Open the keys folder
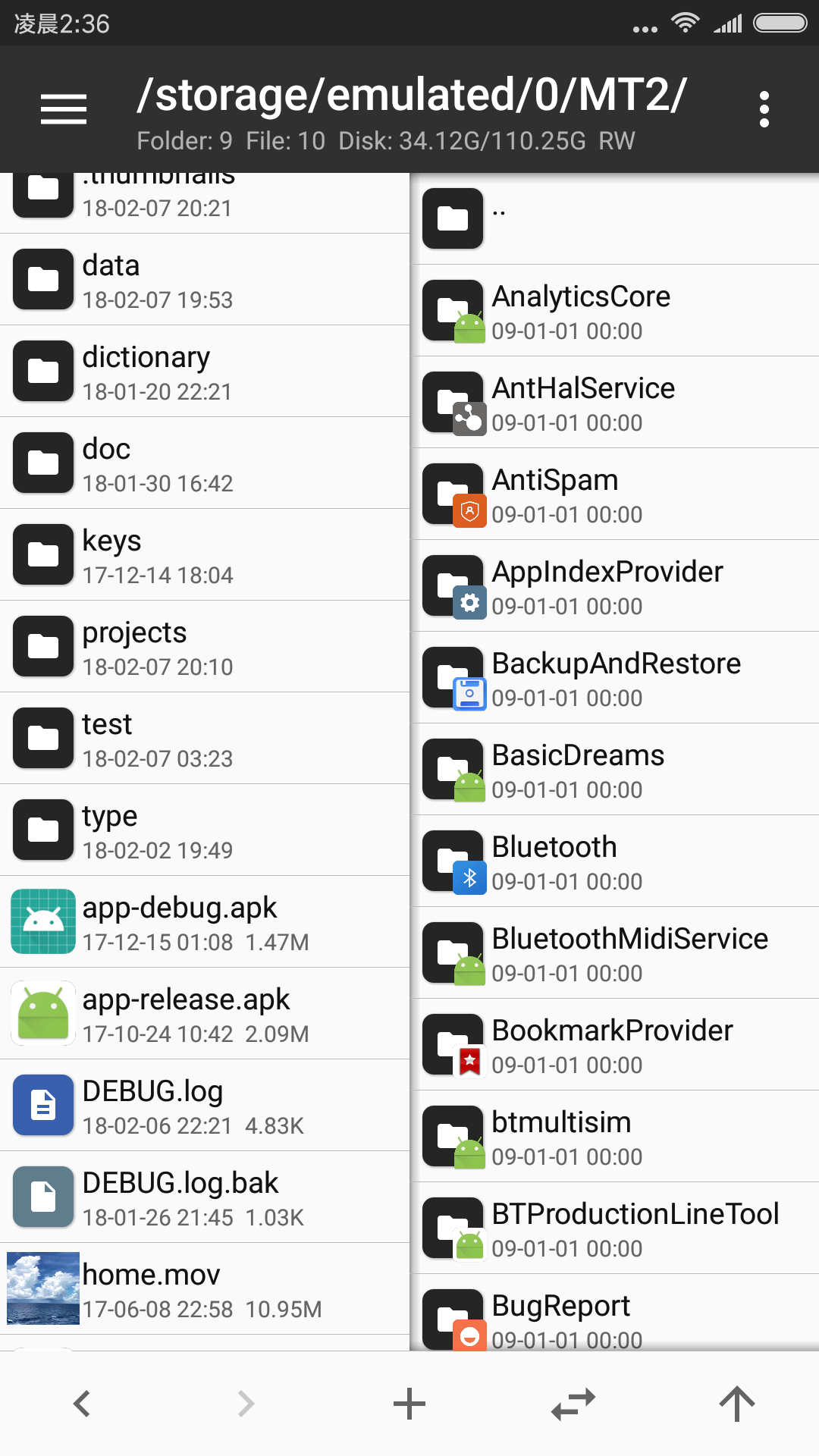 (x=205, y=556)
